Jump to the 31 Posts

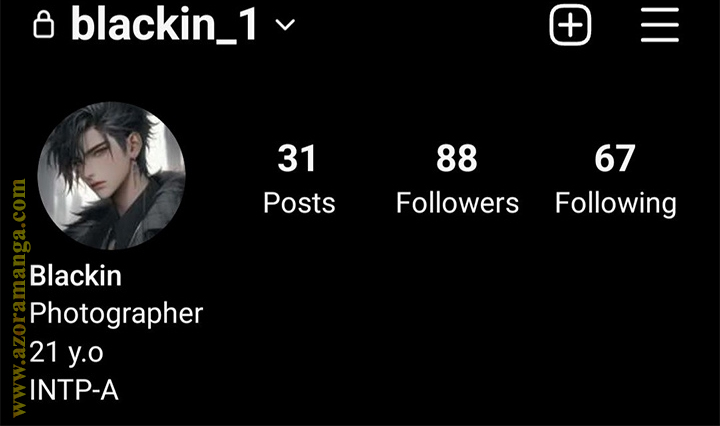298,180
